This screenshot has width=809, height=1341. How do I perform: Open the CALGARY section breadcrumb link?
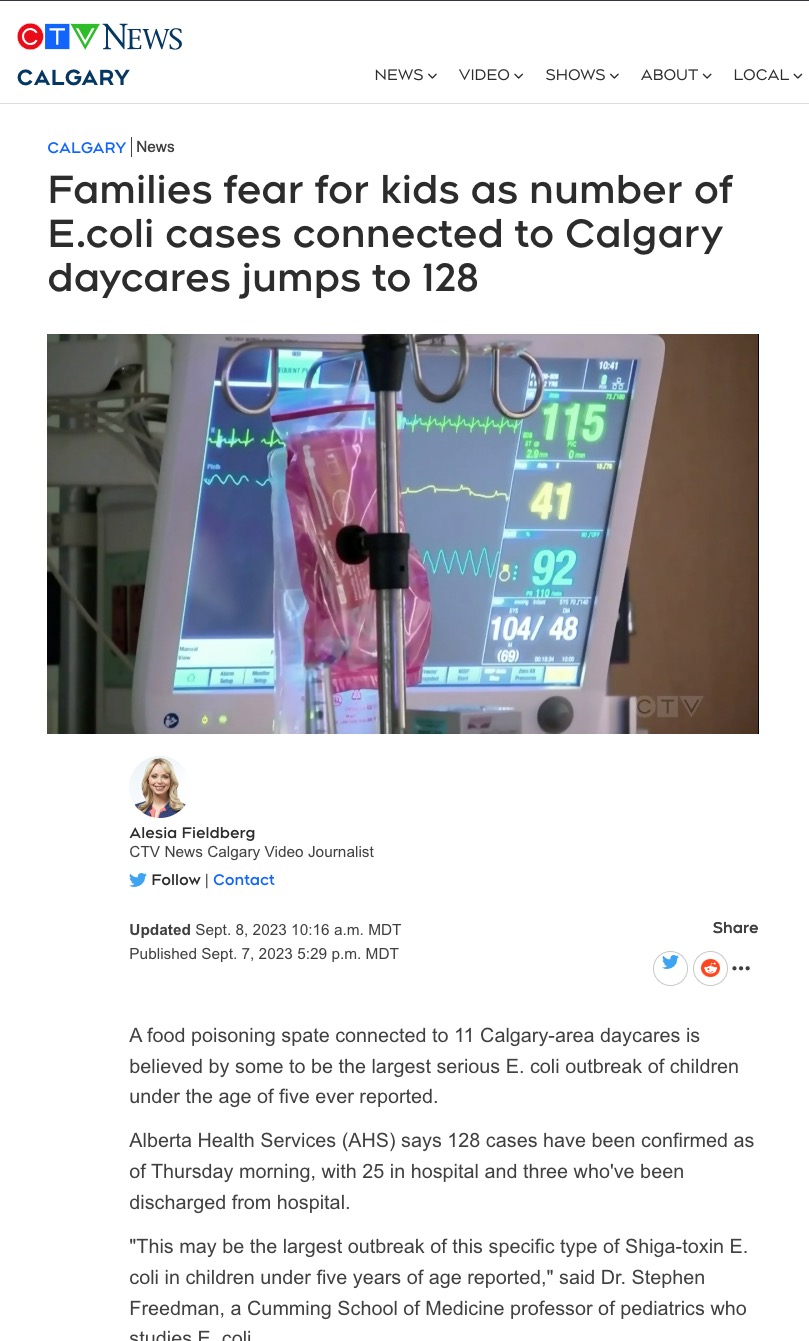87,147
